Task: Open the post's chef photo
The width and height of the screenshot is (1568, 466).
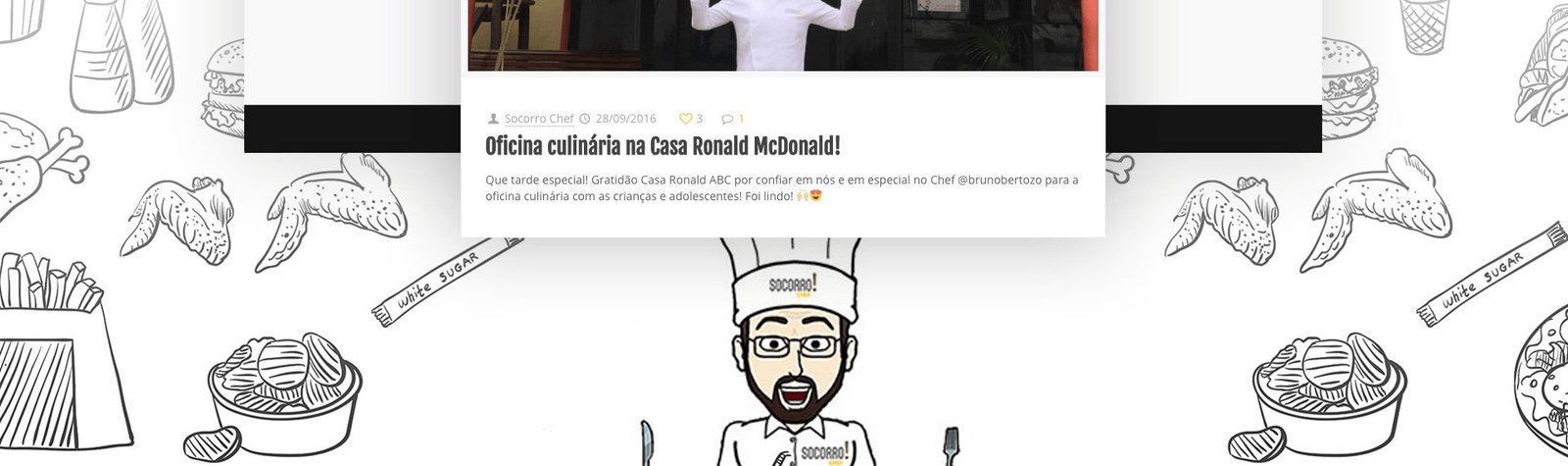Action: point(782,35)
